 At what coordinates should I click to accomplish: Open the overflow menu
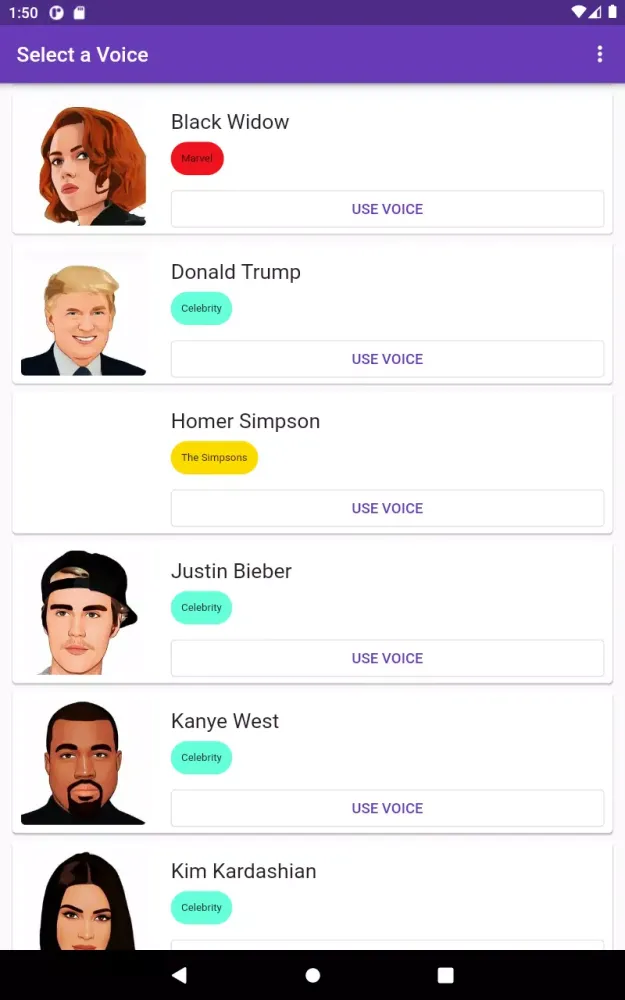coord(600,54)
